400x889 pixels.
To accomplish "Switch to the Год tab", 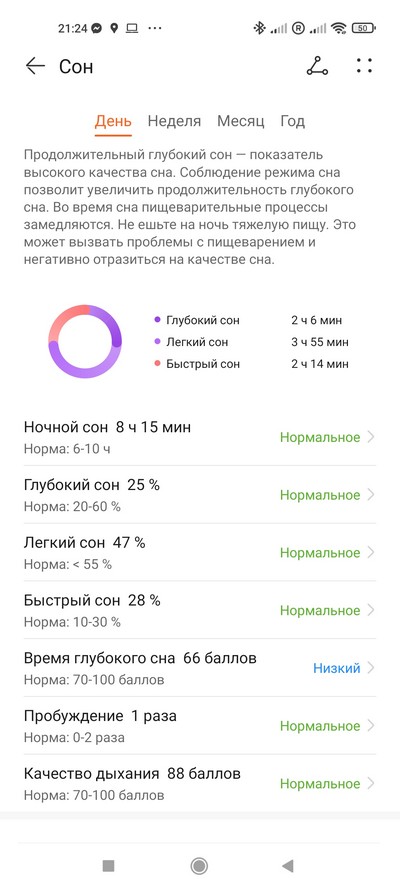I will [x=292, y=121].
